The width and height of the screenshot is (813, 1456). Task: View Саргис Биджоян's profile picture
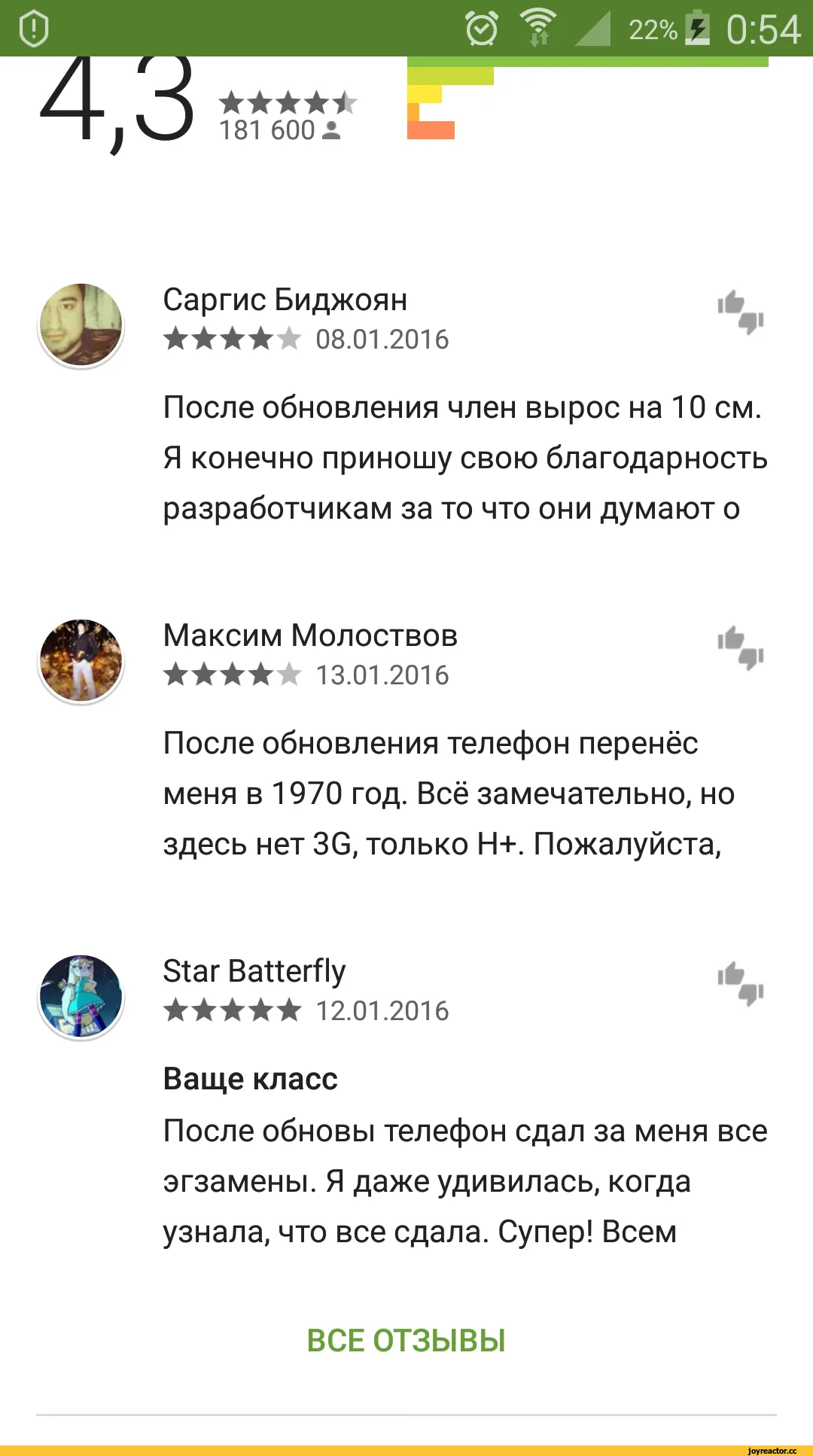[81, 325]
